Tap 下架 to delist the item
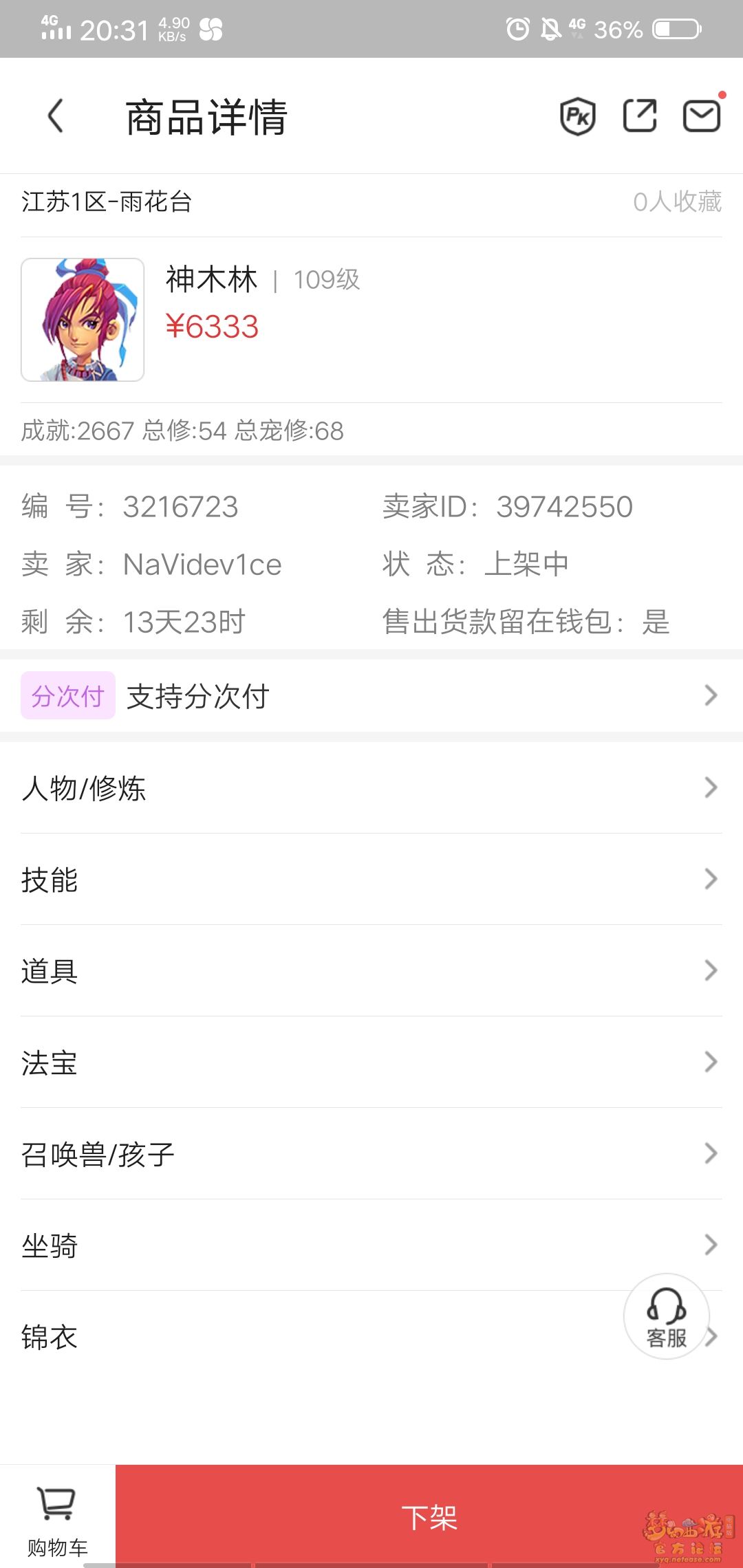The image size is (743, 1568). [x=429, y=1517]
